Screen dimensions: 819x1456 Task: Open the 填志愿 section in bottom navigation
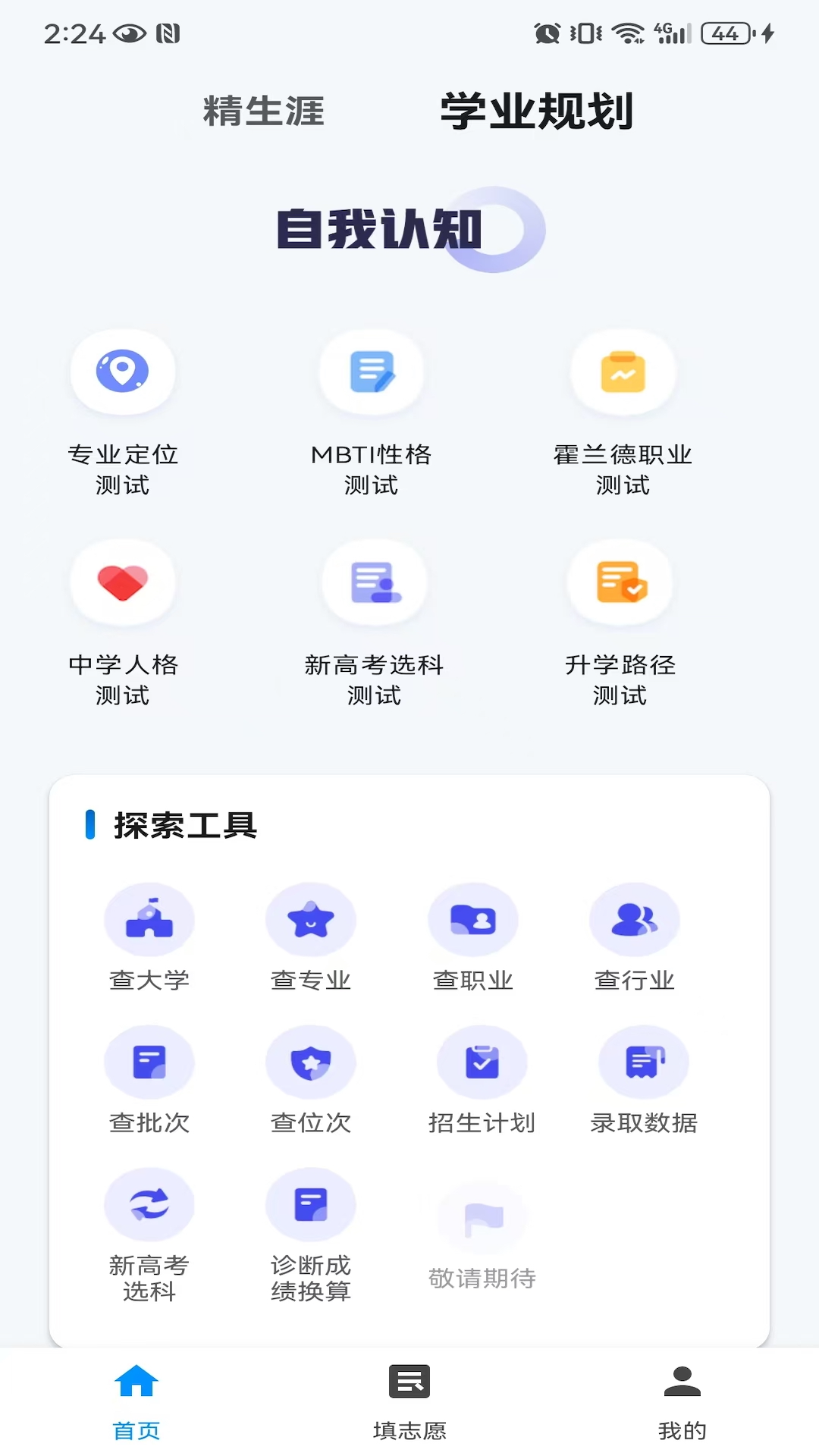409,1407
